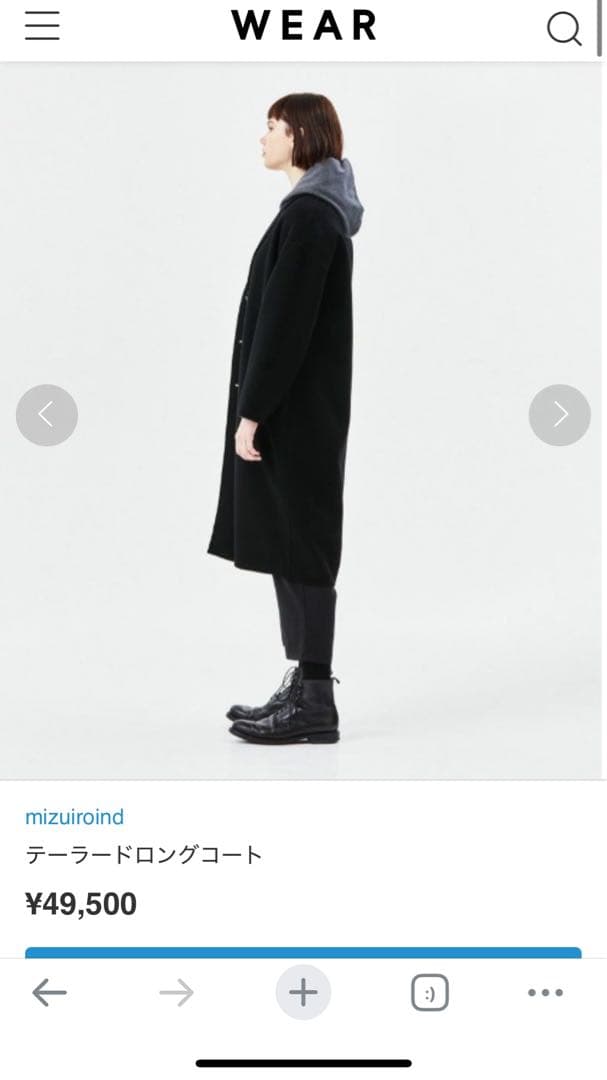Open a new browser tab
Screen dimensions: 607x1080
tap(303, 993)
